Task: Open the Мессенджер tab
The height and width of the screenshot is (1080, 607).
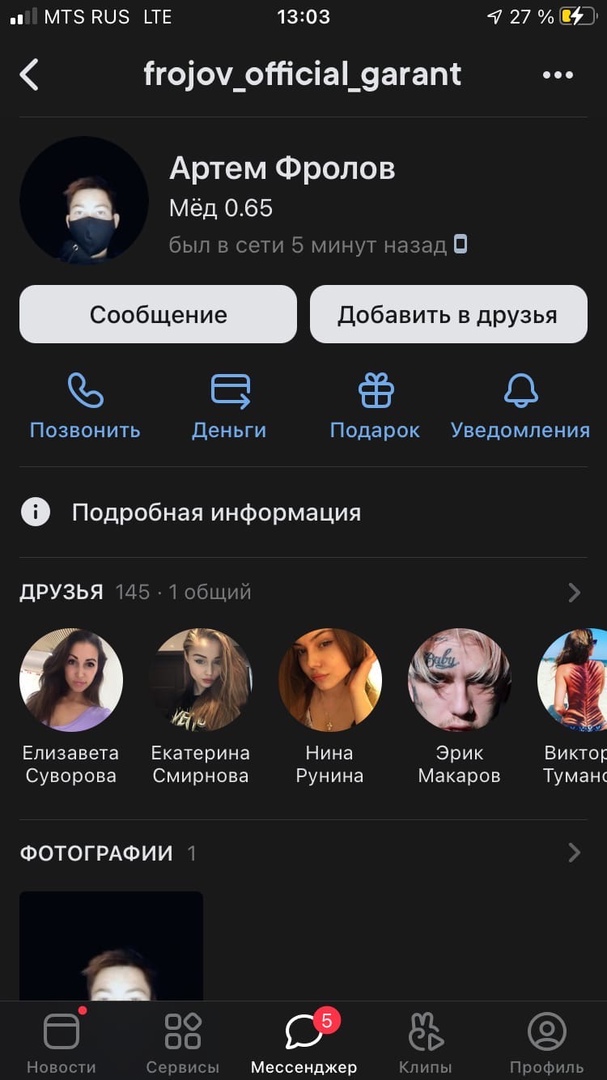Action: pos(304,1042)
